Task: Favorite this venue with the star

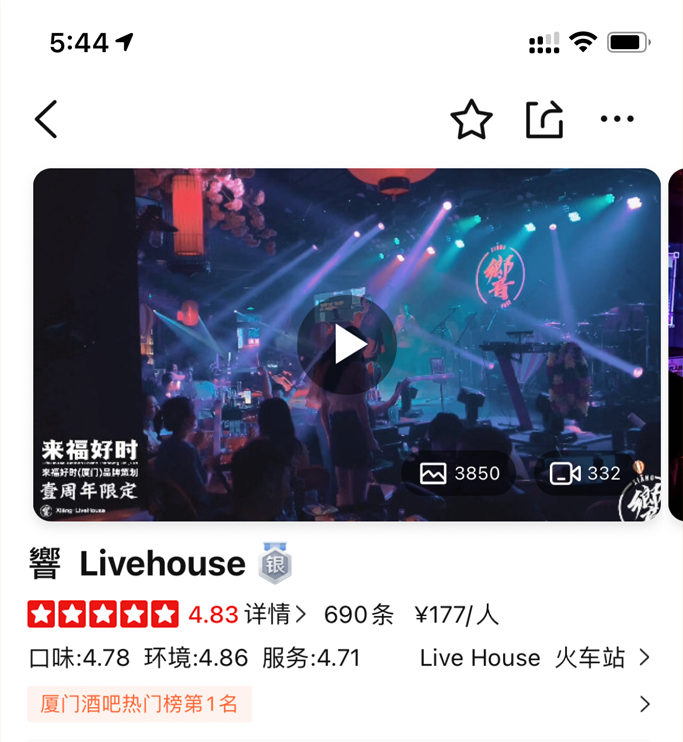Action: (471, 120)
